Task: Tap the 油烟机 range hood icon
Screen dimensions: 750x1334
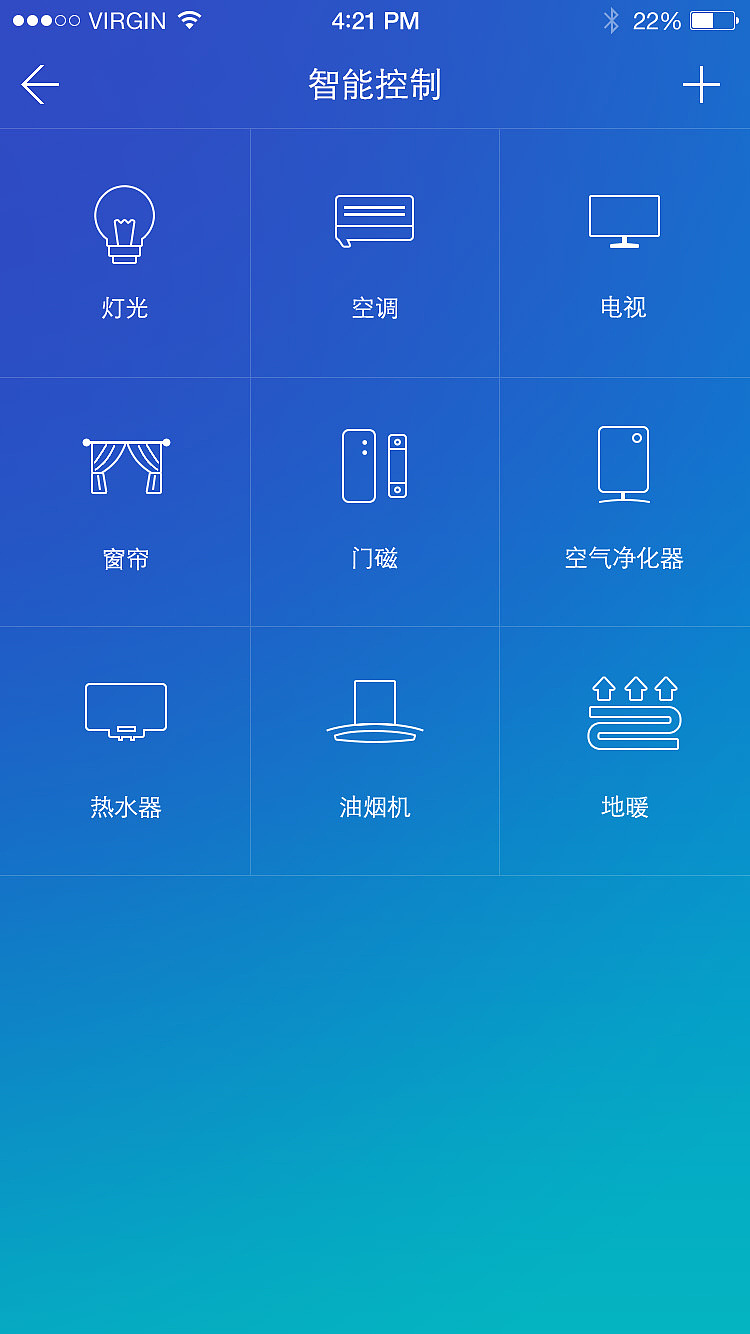Action: 374,712
